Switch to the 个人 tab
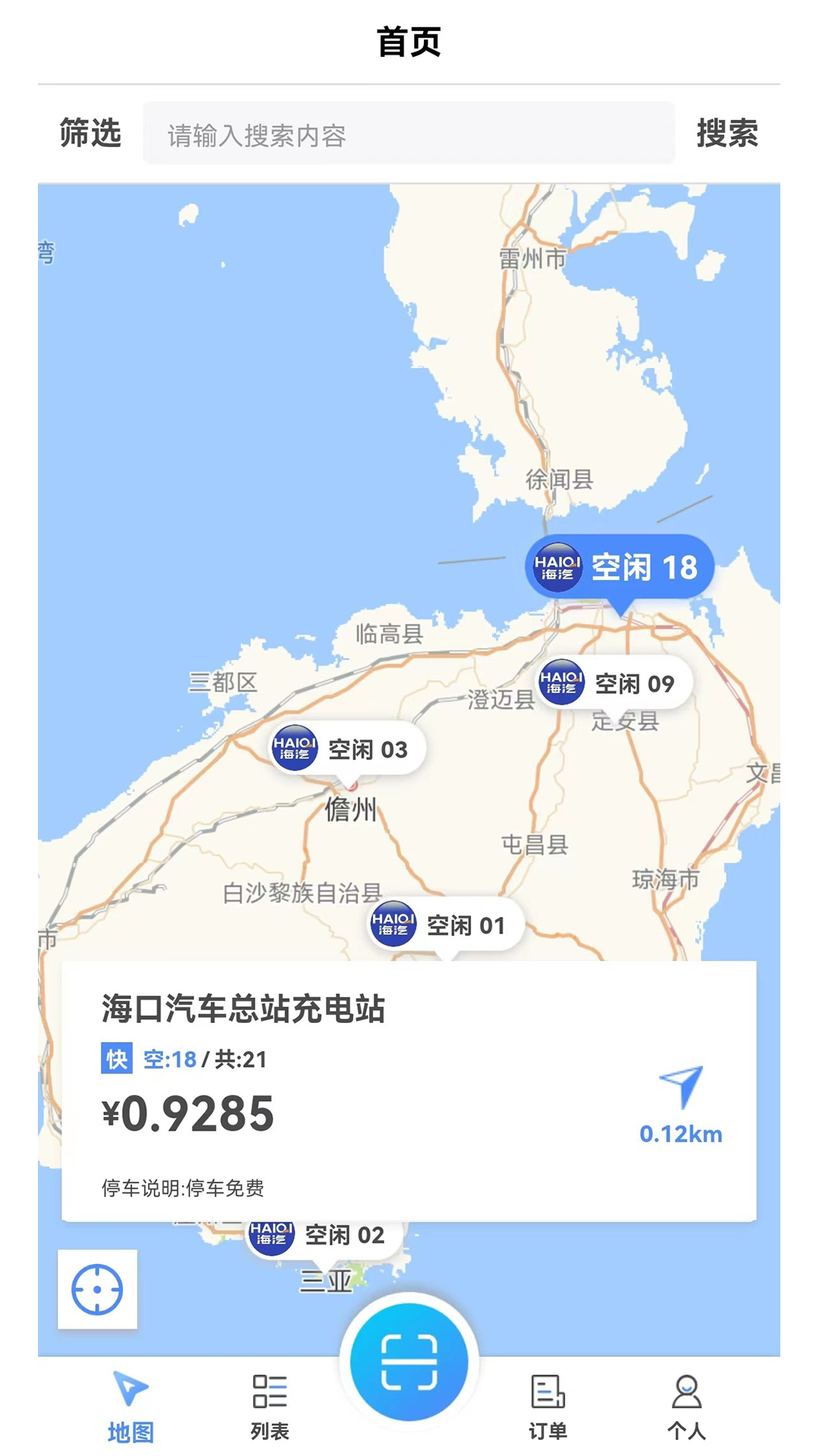819x1456 pixels. 686,1407
